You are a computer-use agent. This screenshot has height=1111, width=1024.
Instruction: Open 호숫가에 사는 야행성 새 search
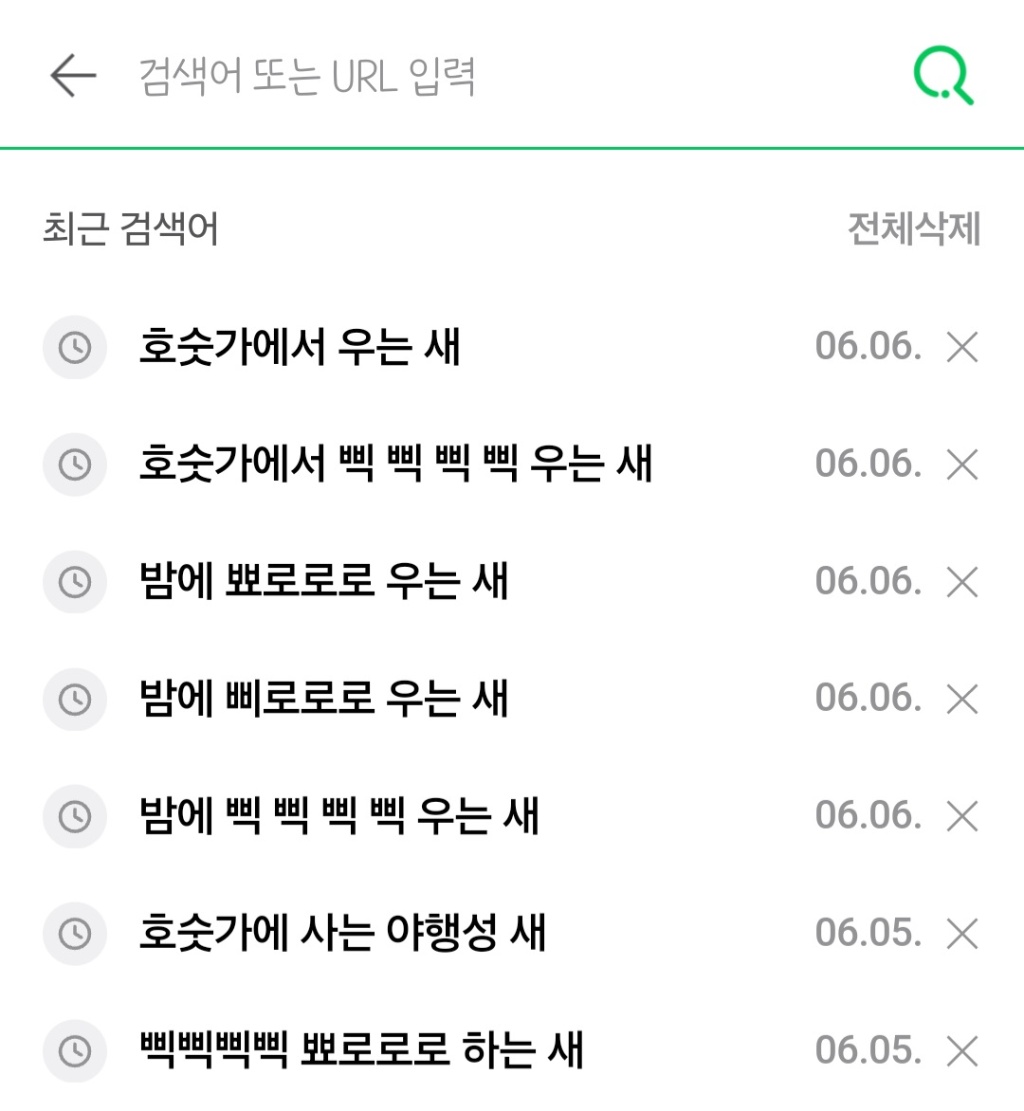(342, 933)
